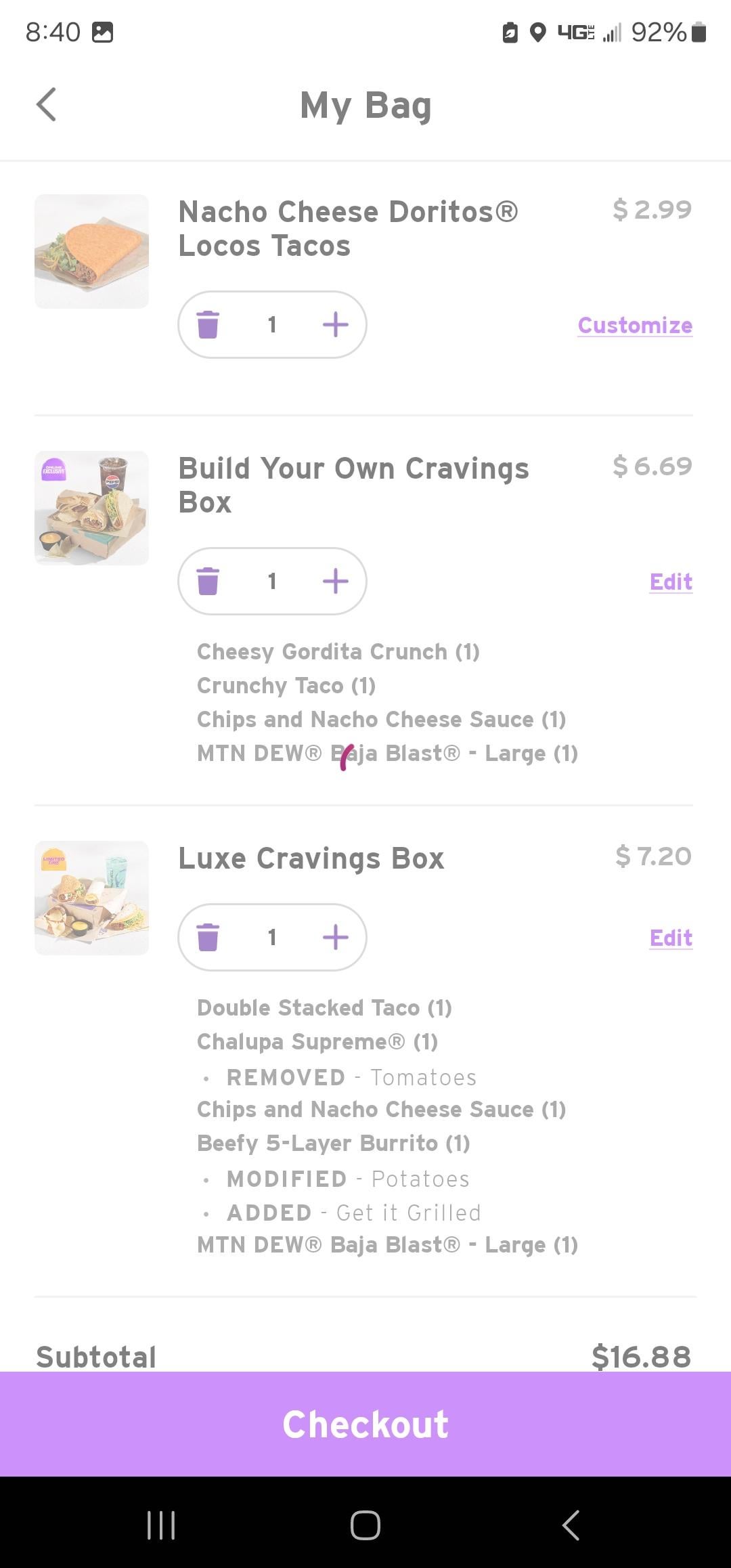Remove Nacho Cheese Doritos Locos Tacos from bag
Screen dimensions: 731x1568
pyautogui.click(x=208, y=325)
